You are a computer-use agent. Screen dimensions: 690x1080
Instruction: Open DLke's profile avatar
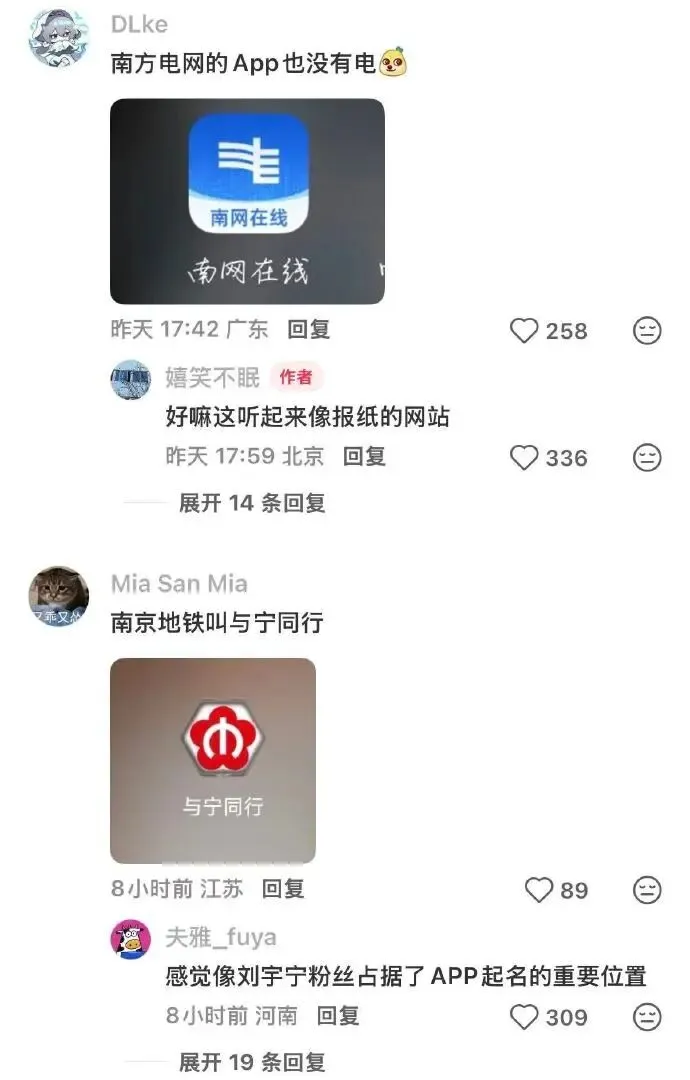pyautogui.click(x=59, y=38)
